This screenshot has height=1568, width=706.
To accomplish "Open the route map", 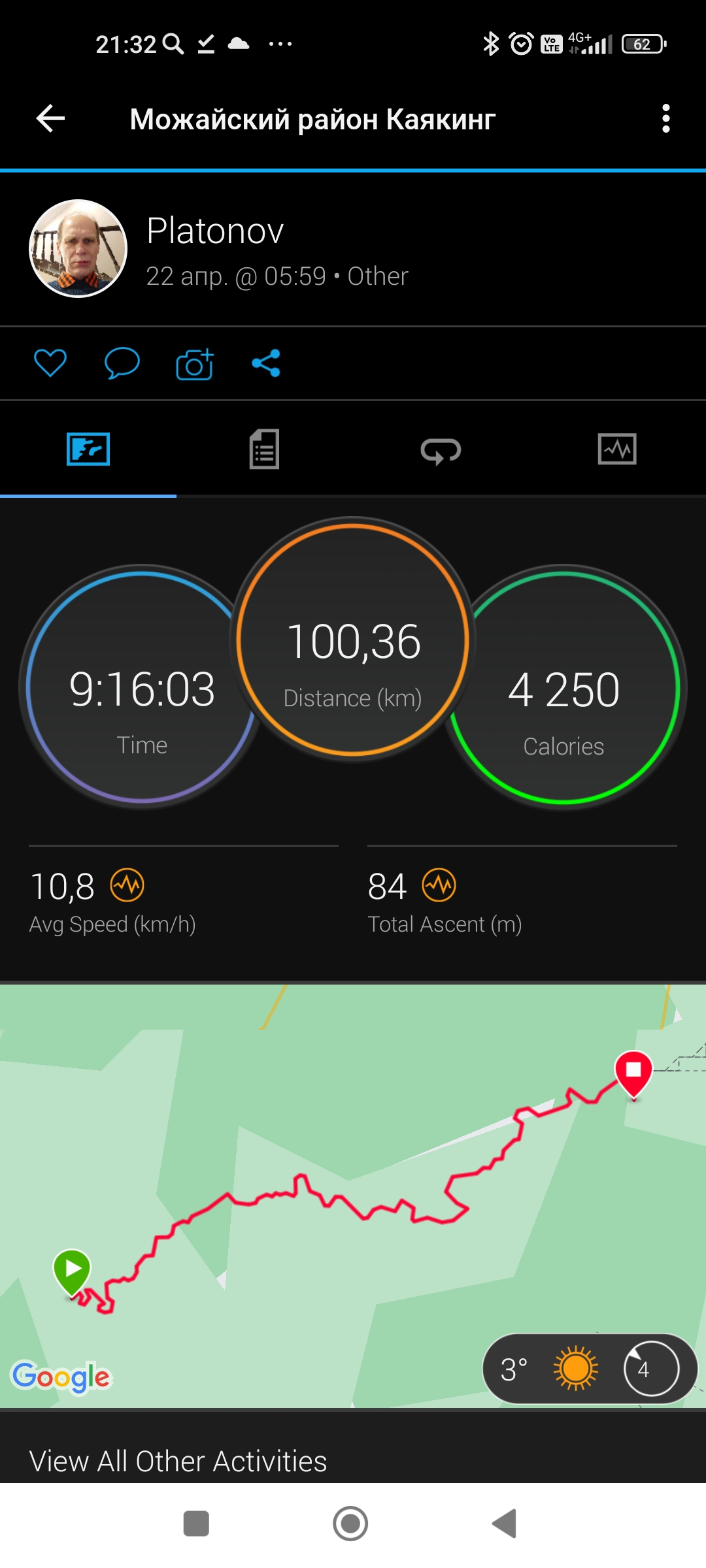I will [x=353, y=1176].
